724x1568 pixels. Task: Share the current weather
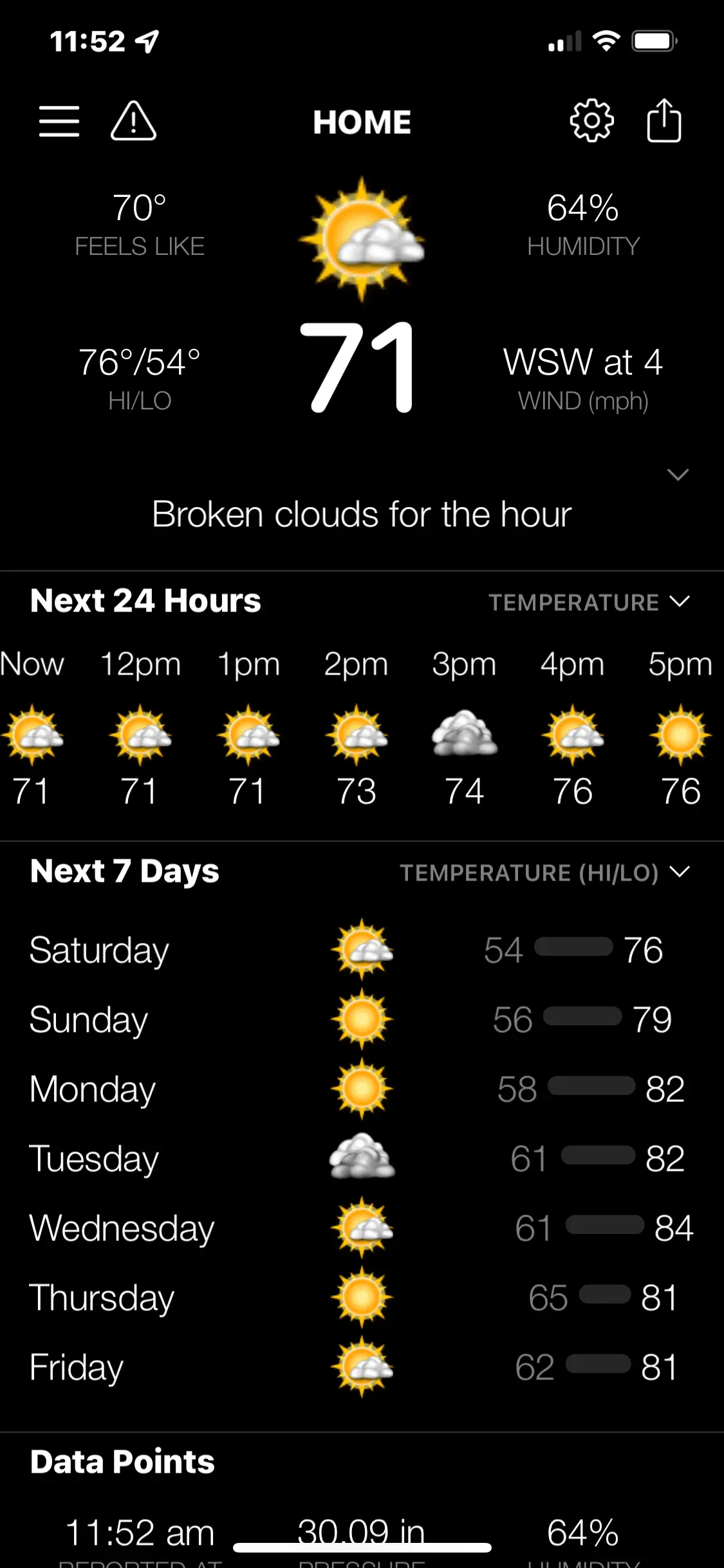(x=664, y=121)
